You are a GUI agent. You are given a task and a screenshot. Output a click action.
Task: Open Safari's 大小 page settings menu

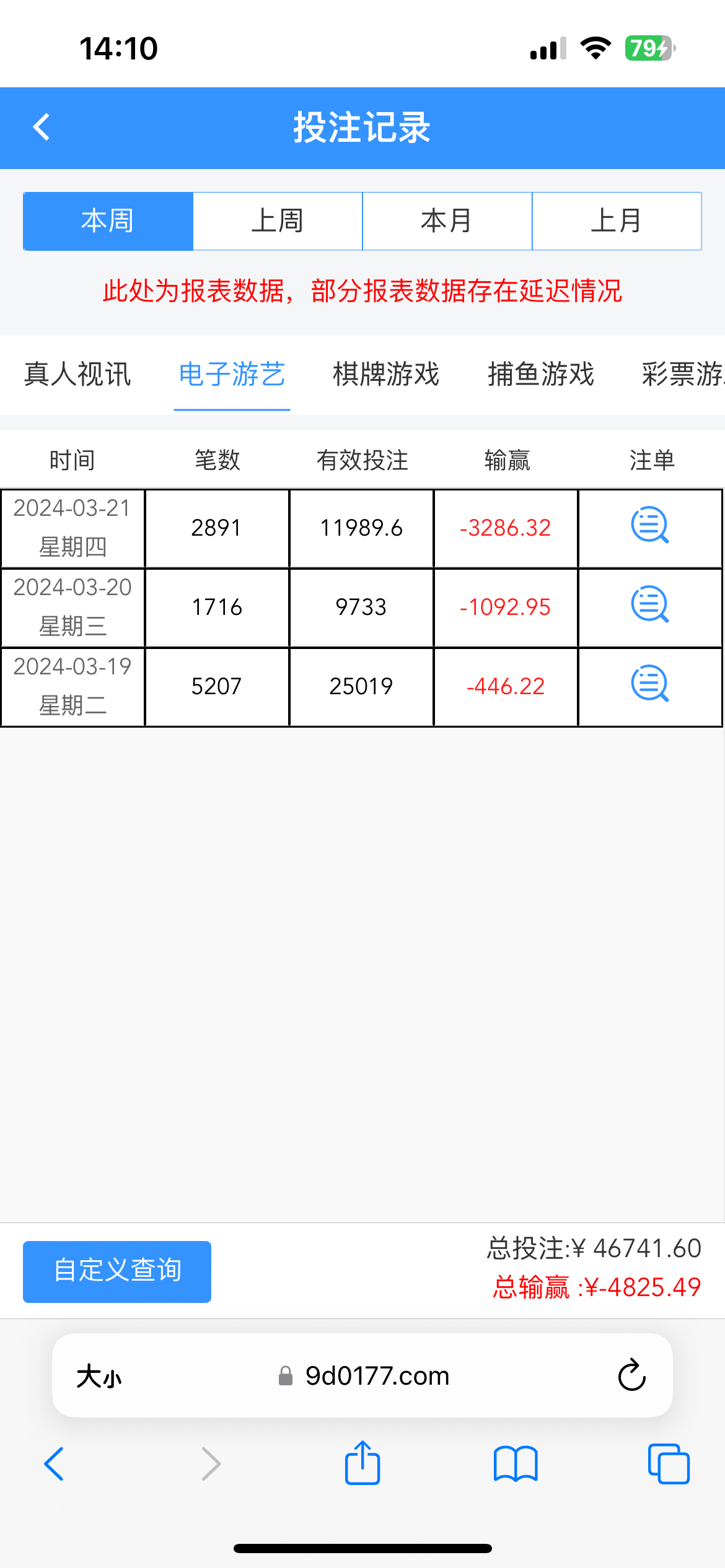coord(99,1377)
